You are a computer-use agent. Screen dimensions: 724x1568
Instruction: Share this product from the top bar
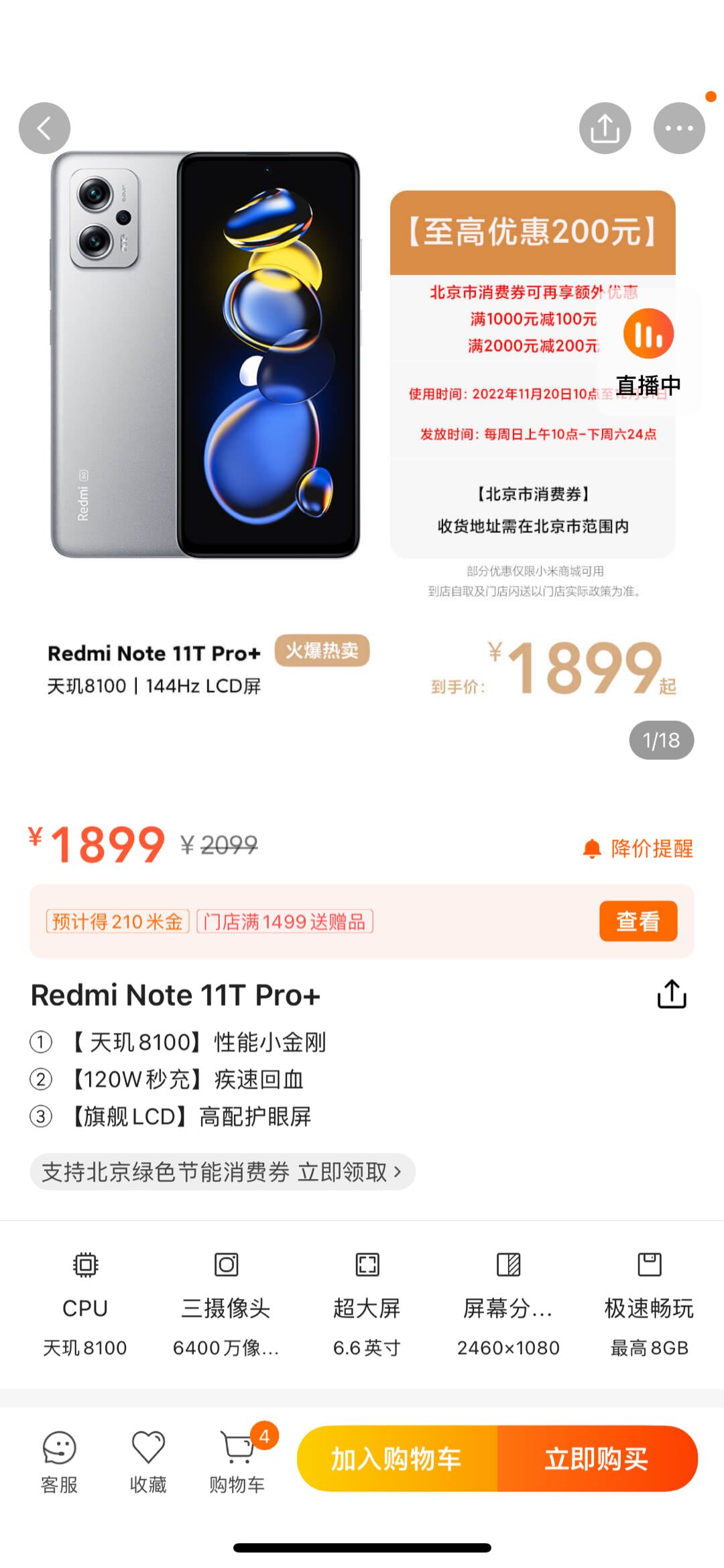[605, 128]
